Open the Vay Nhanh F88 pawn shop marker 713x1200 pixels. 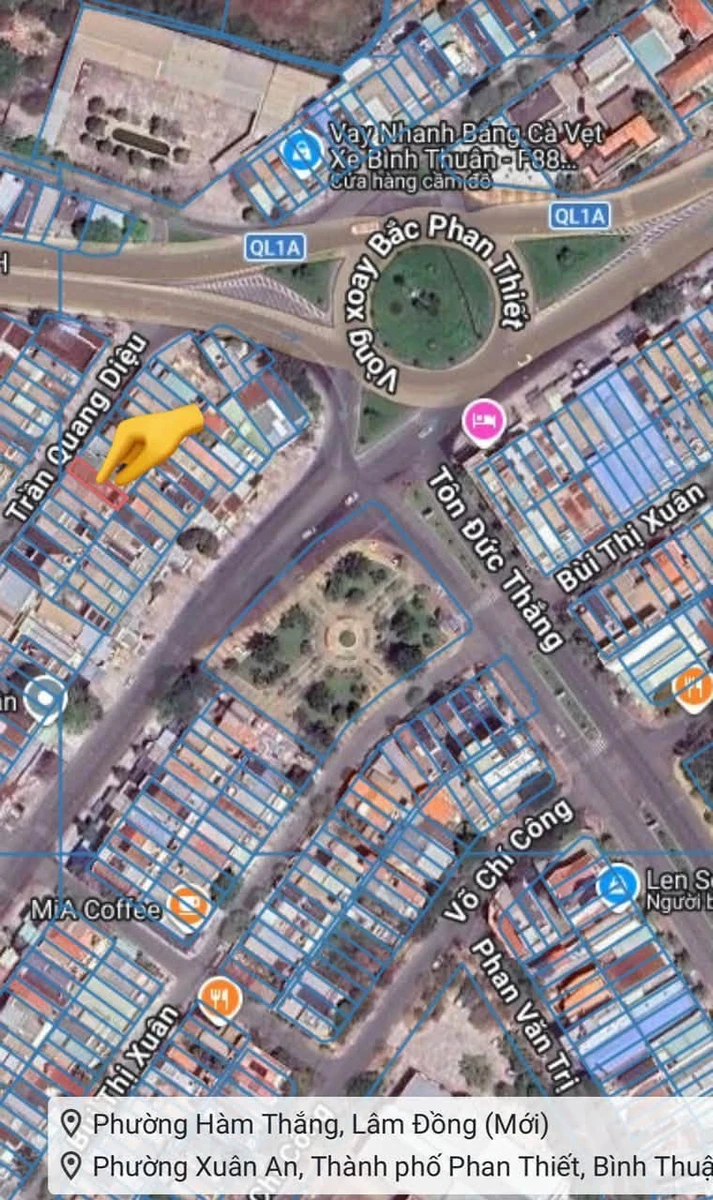coord(299,154)
